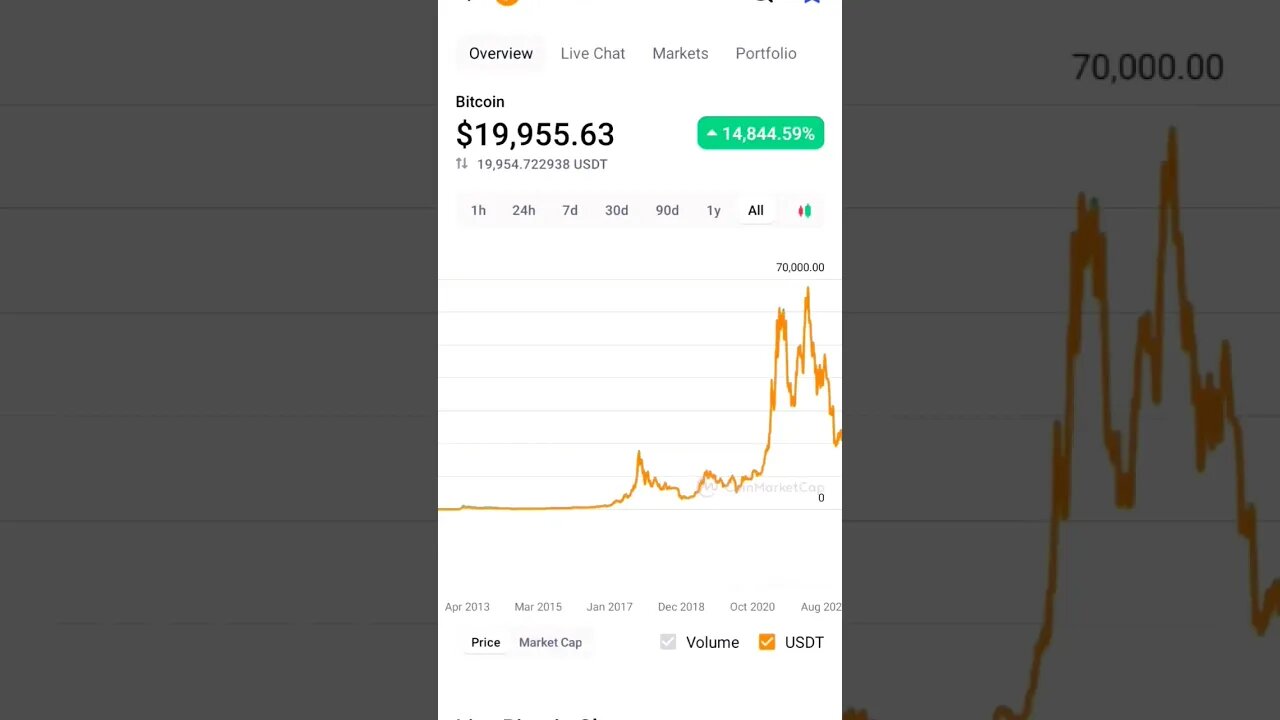Switch to the Live Chat tab
This screenshot has height=720, width=1280.
592,54
